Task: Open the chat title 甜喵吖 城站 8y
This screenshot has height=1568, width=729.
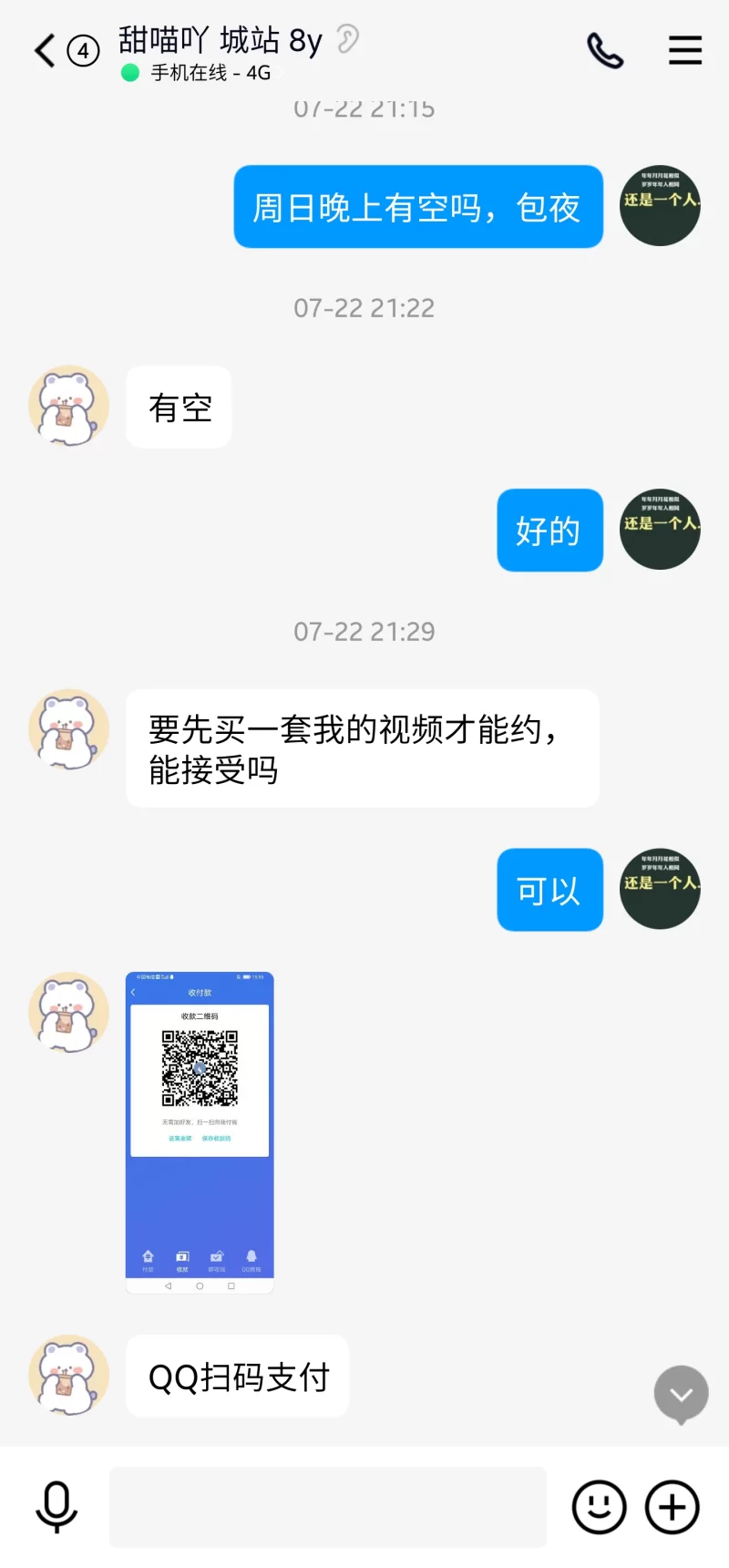Action: (221, 41)
